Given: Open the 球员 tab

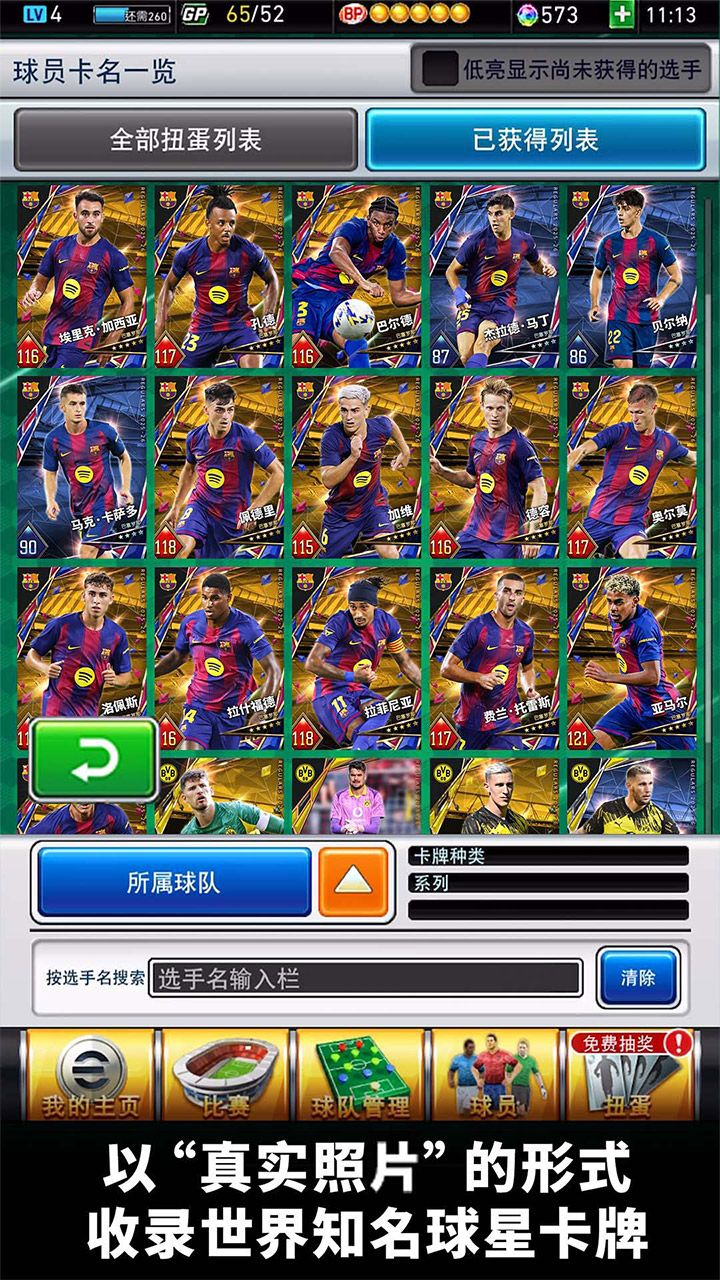Looking at the screenshot, I should [x=494, y=1076].
